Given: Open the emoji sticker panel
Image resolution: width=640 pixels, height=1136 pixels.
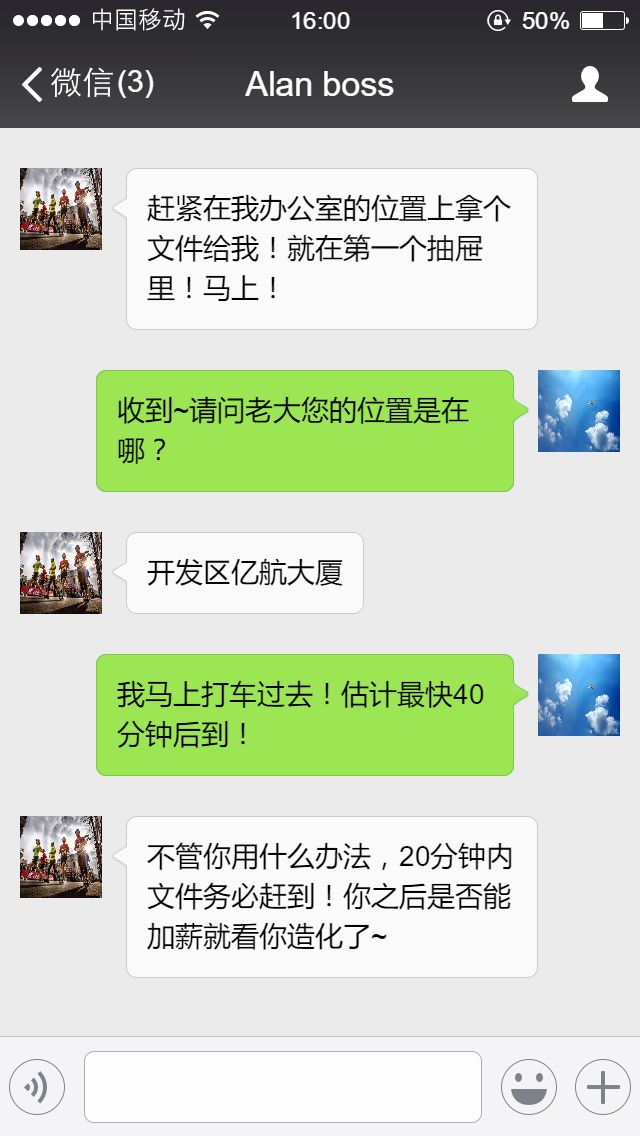Looking at the screenshot, I should pyautogui.click(x=528, y=1087).
